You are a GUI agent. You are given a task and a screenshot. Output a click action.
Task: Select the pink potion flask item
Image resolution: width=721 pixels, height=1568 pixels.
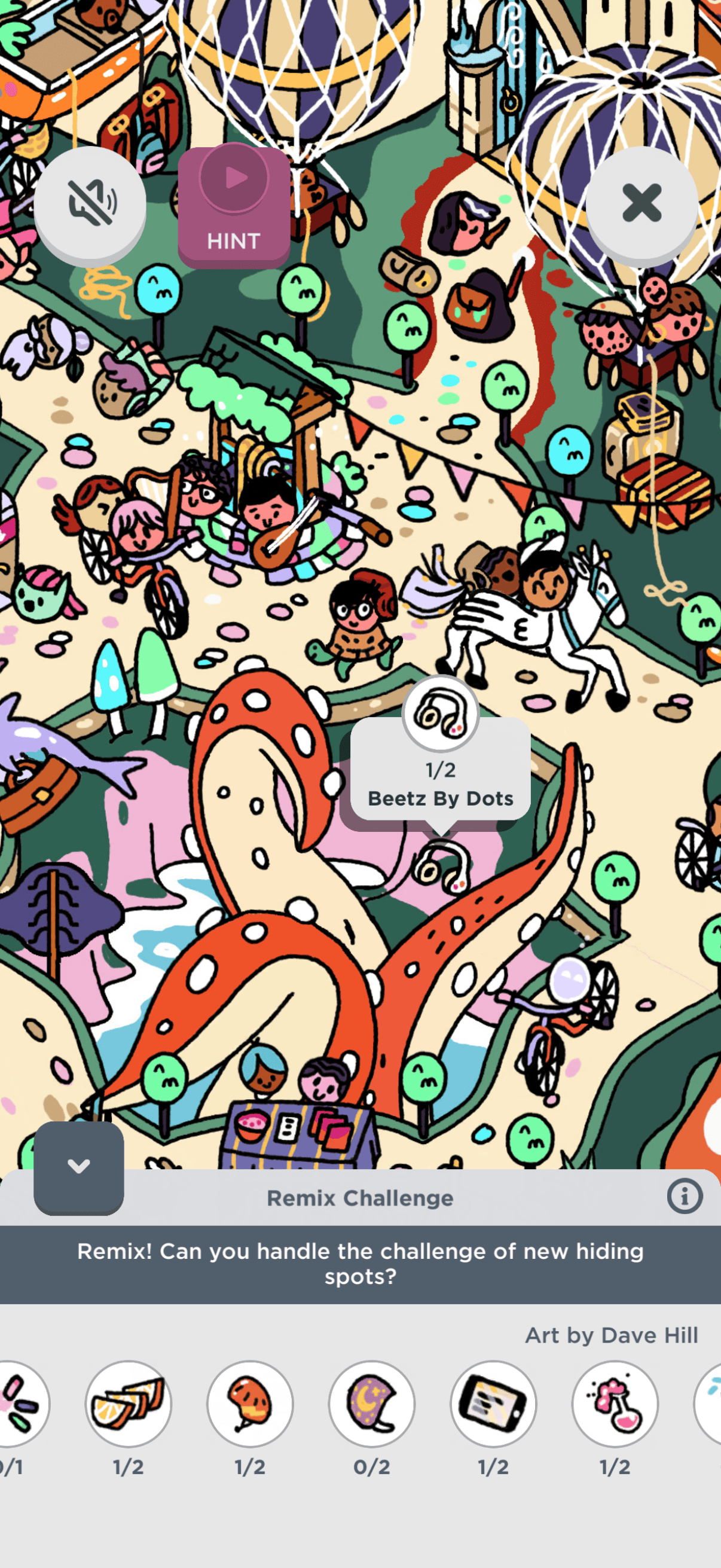(615, 1404)
